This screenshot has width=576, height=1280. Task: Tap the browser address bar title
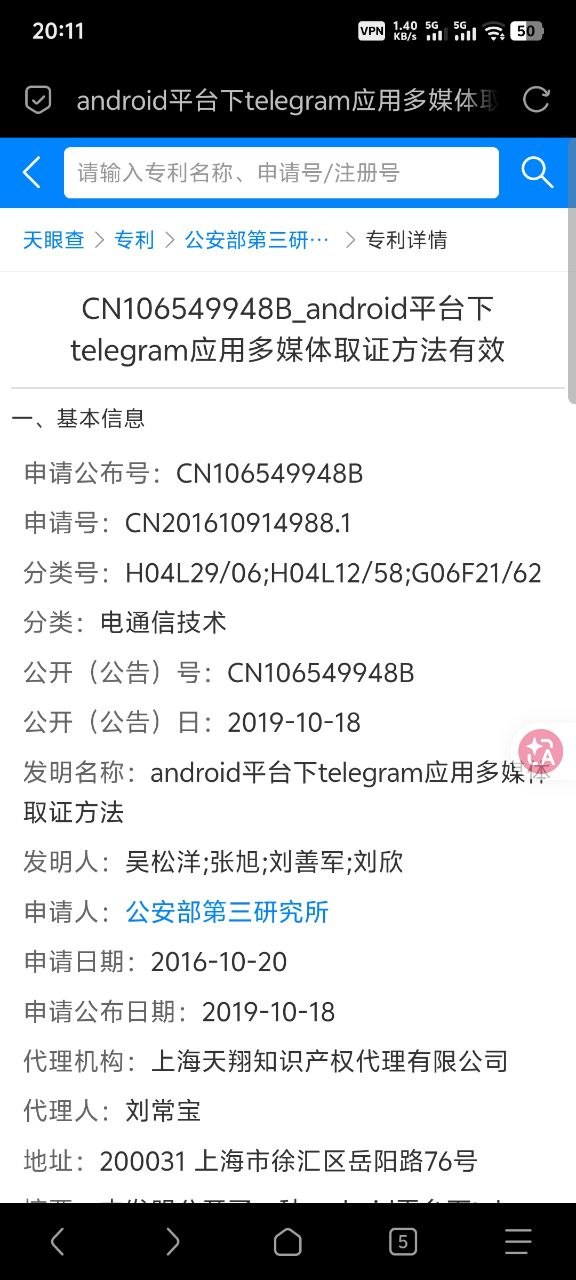tap(287, 101)
